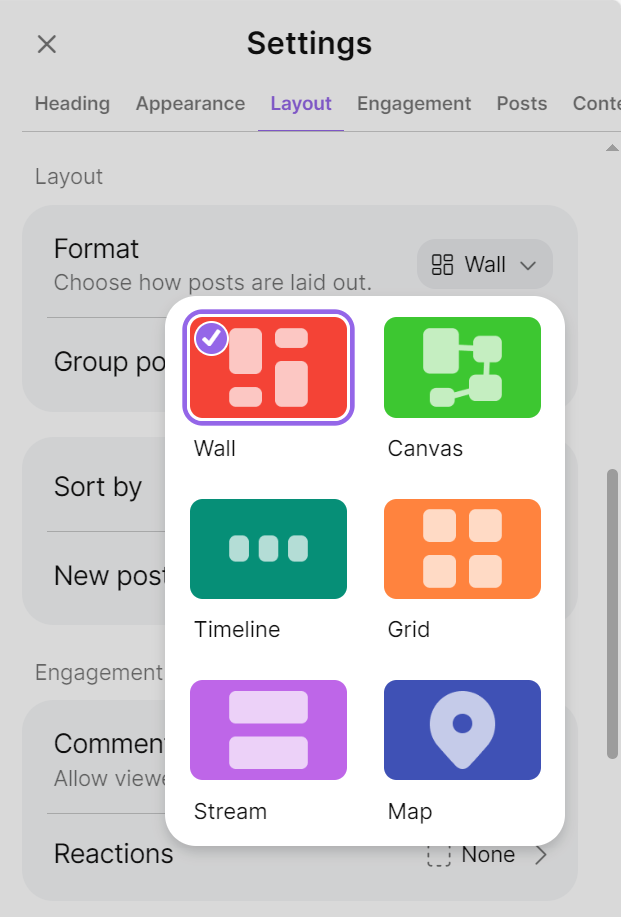Close the Settings panel

(46, 44)
